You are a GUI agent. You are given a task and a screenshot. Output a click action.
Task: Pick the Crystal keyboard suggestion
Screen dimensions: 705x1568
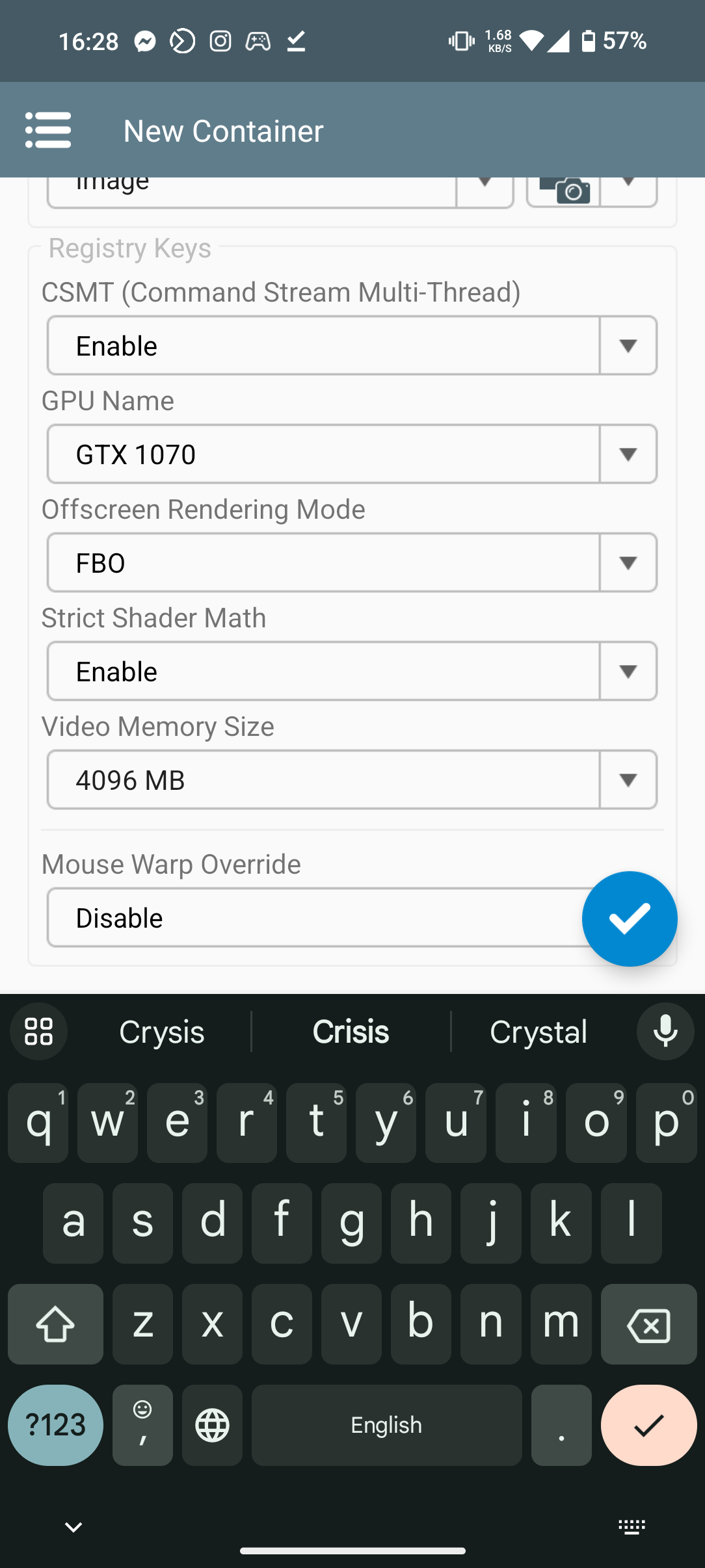[539, 1032]
